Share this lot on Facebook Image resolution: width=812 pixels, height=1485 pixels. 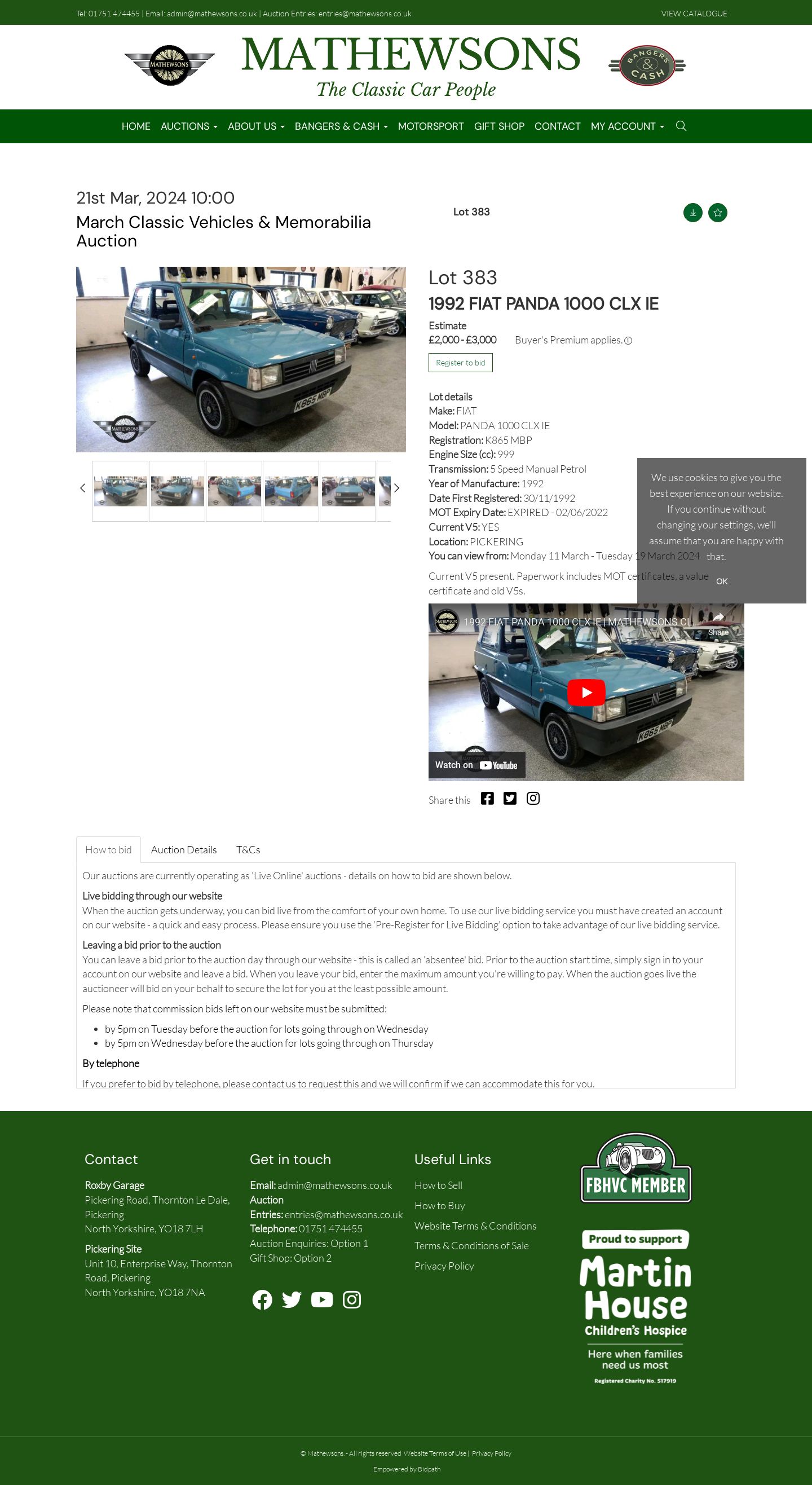[x=487, y=799]
